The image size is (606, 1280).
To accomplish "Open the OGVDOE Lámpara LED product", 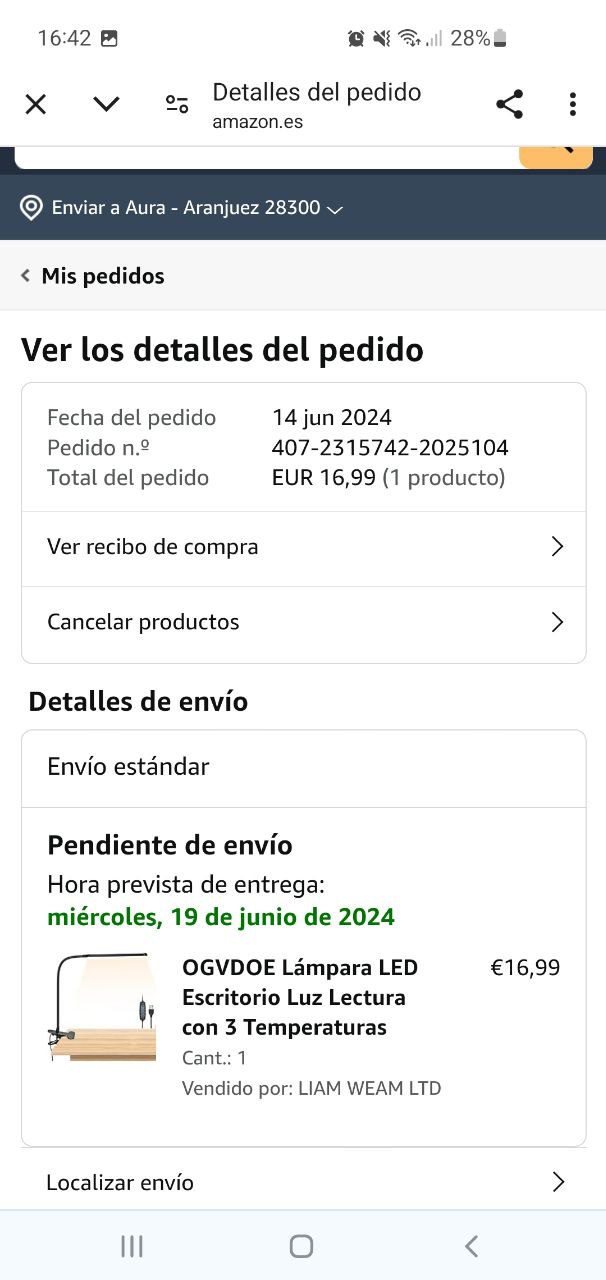I will tap(299, 997).
